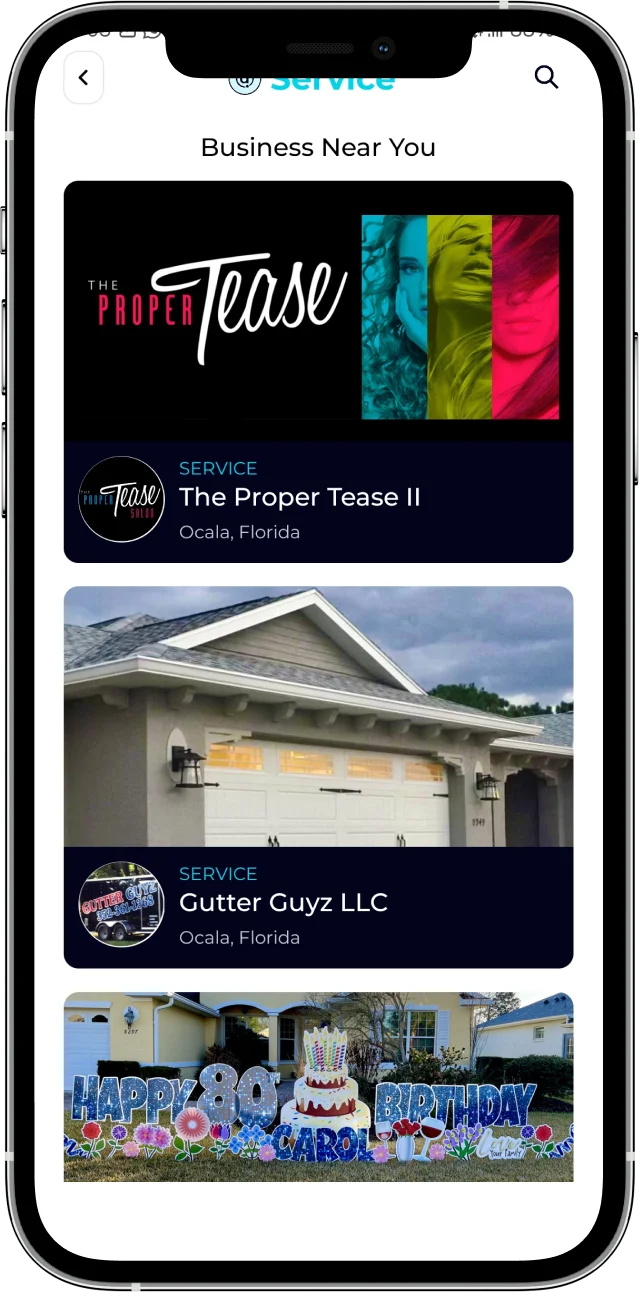Open The Proper Tease II business card
639x1292 pixels.
(318, 372)
